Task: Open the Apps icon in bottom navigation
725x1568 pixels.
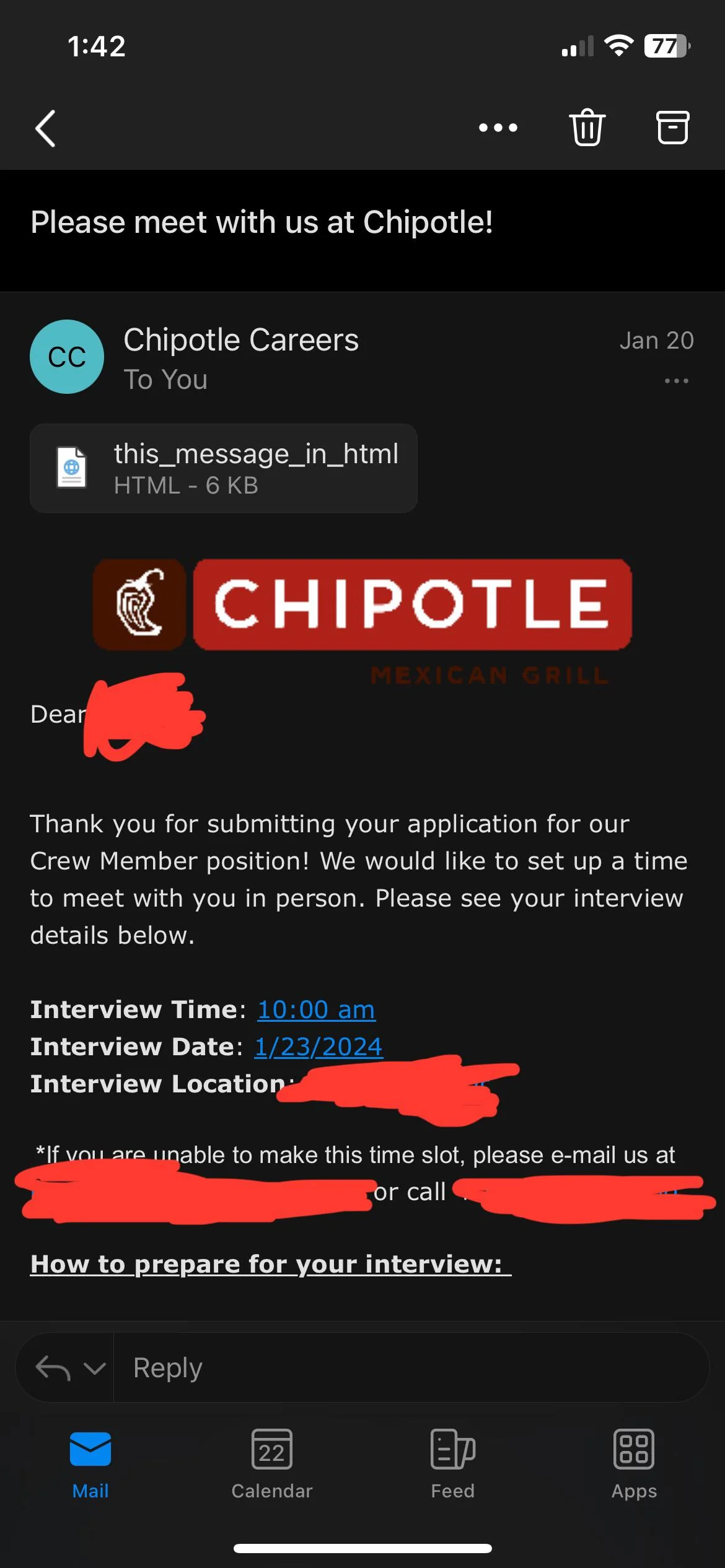Action: 633,1461
